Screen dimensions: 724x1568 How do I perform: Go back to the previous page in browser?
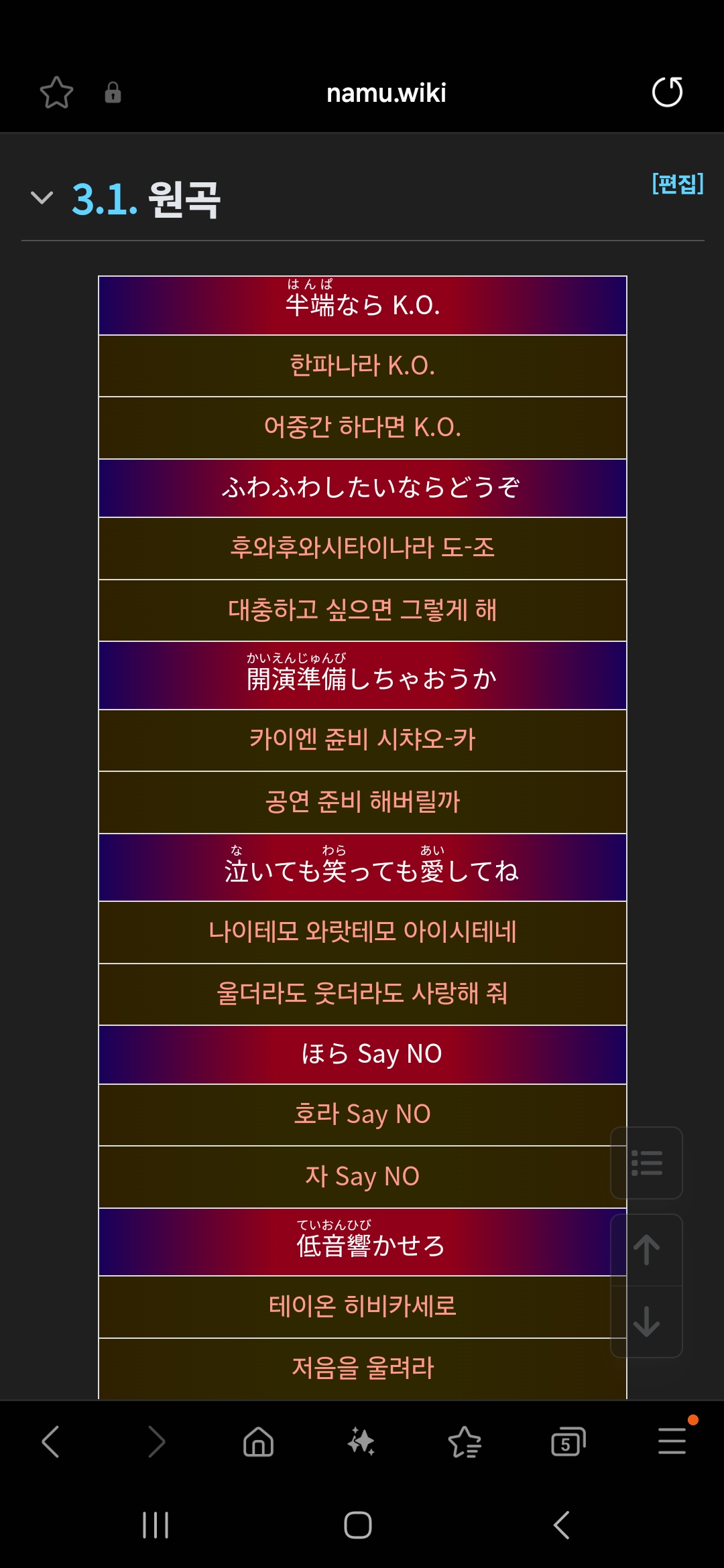pyautogui.click(x=51, y=1441)
